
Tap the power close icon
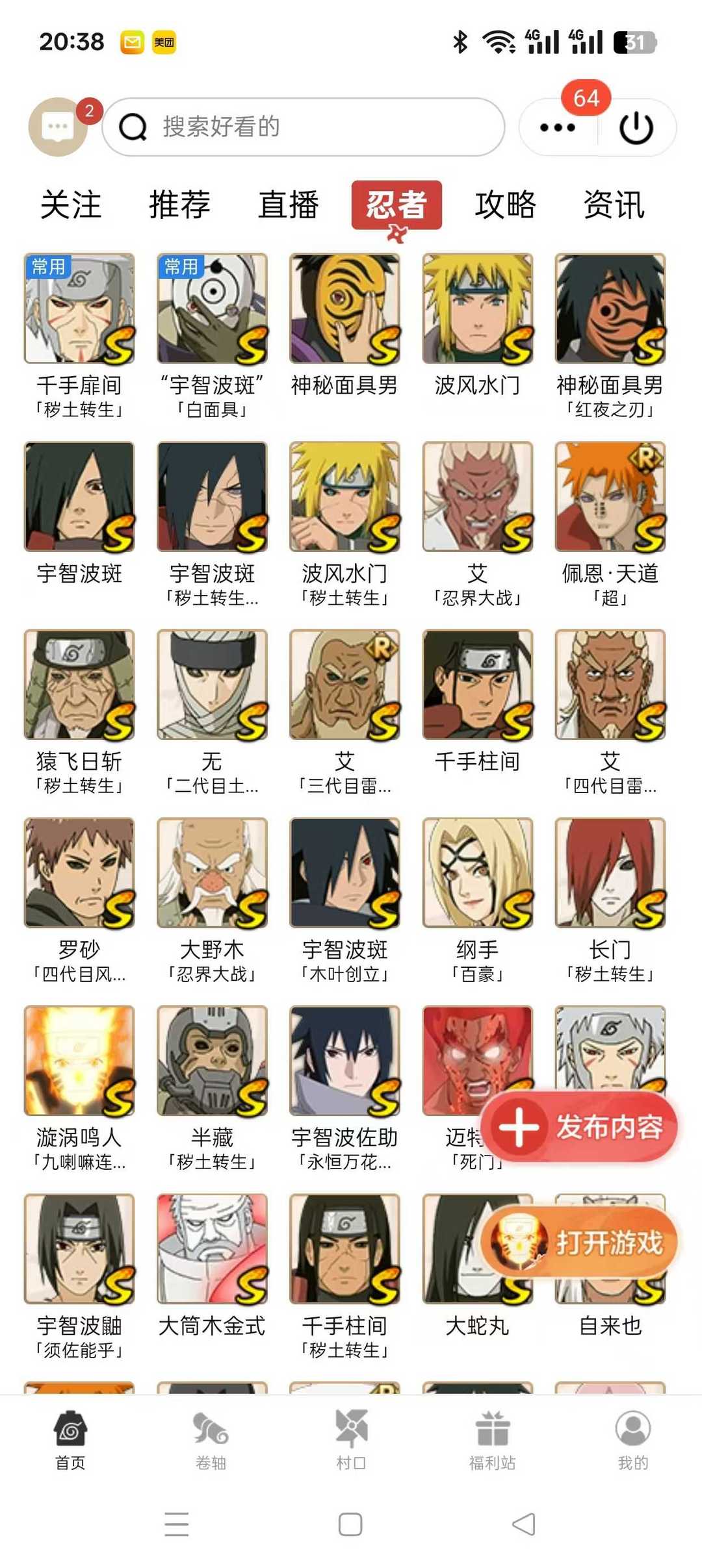636,127
